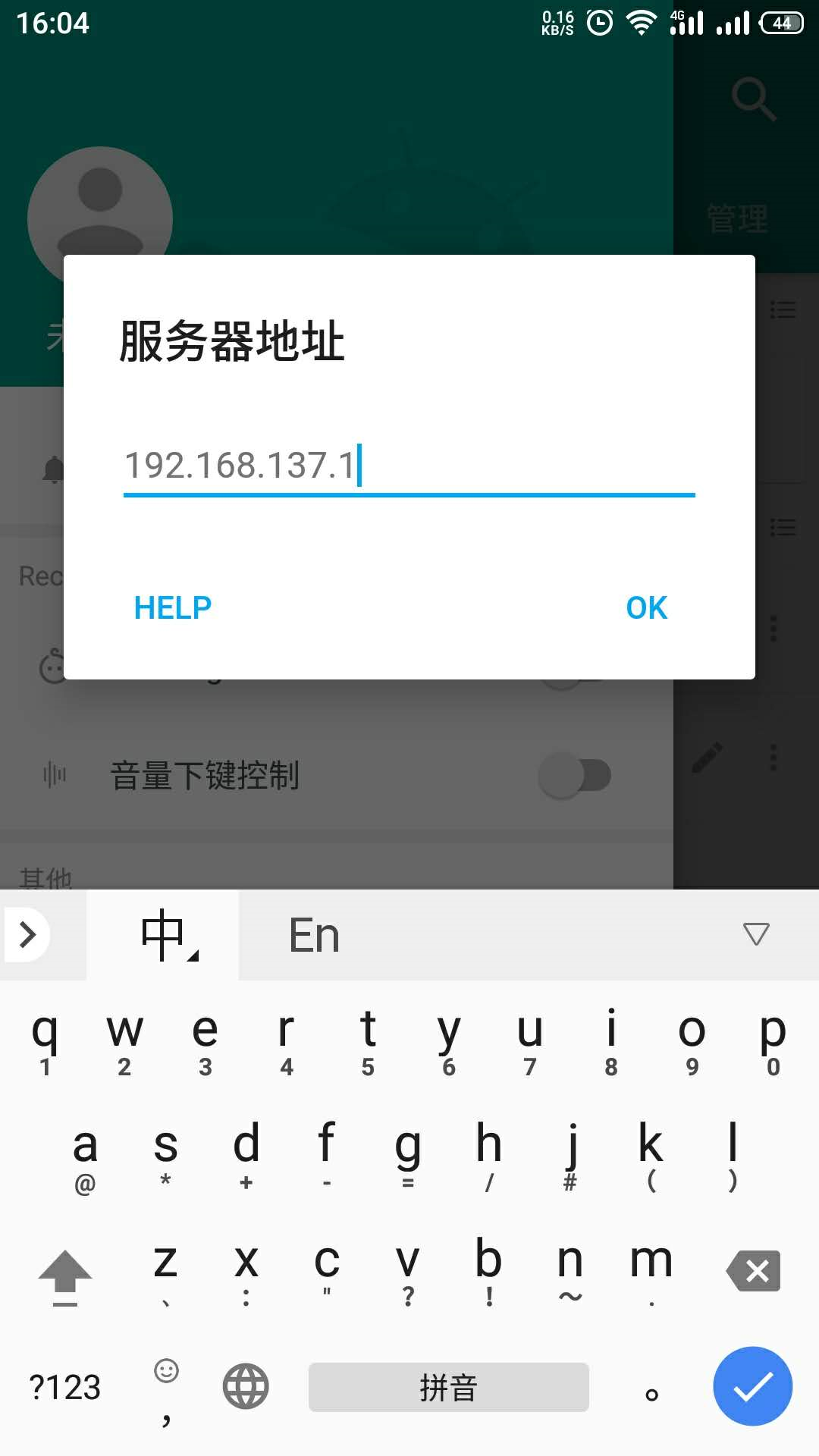Delete last character with backspace key
Screen dimensions: 819x1456
753,1271
